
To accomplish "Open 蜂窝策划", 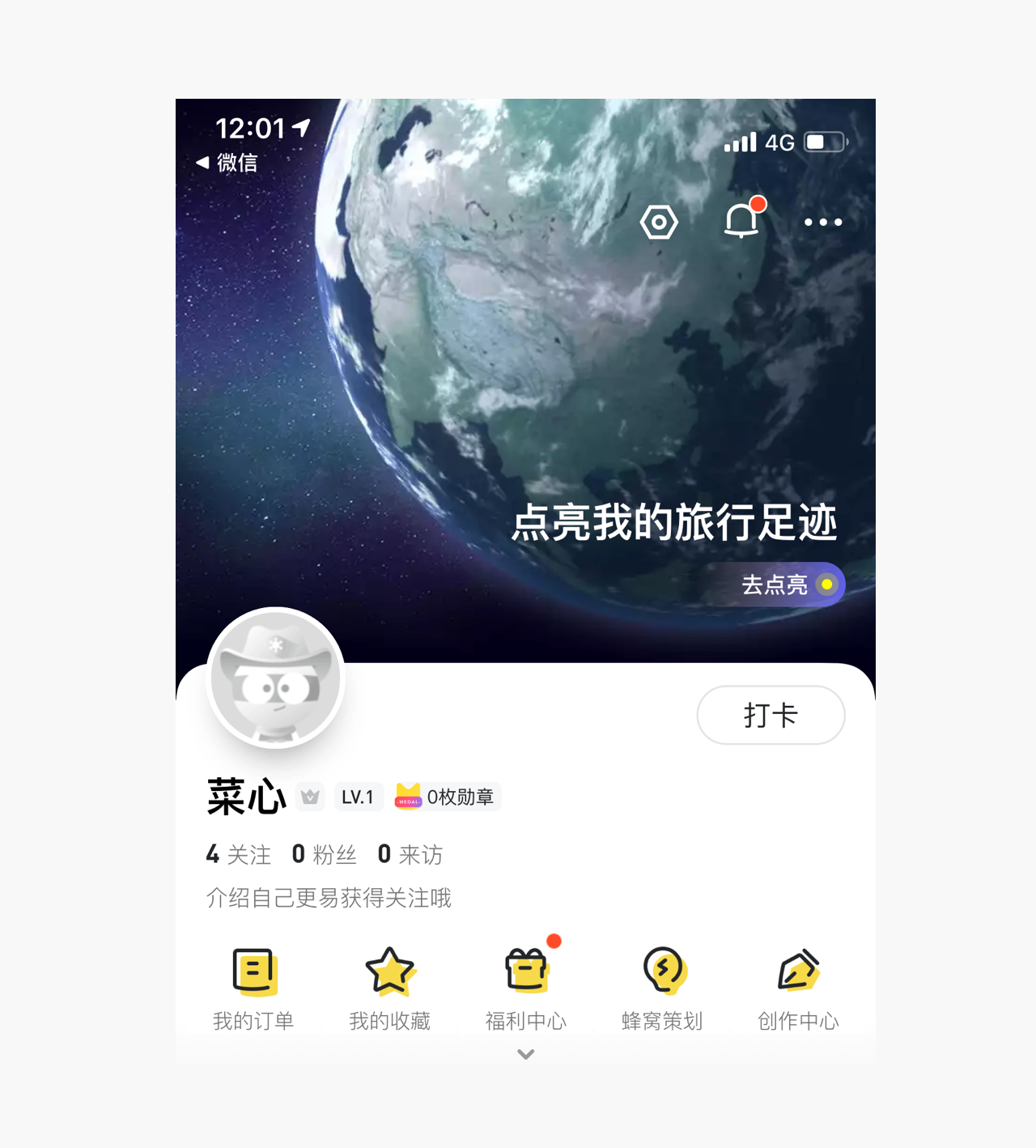I will click(x=662, y=988).
